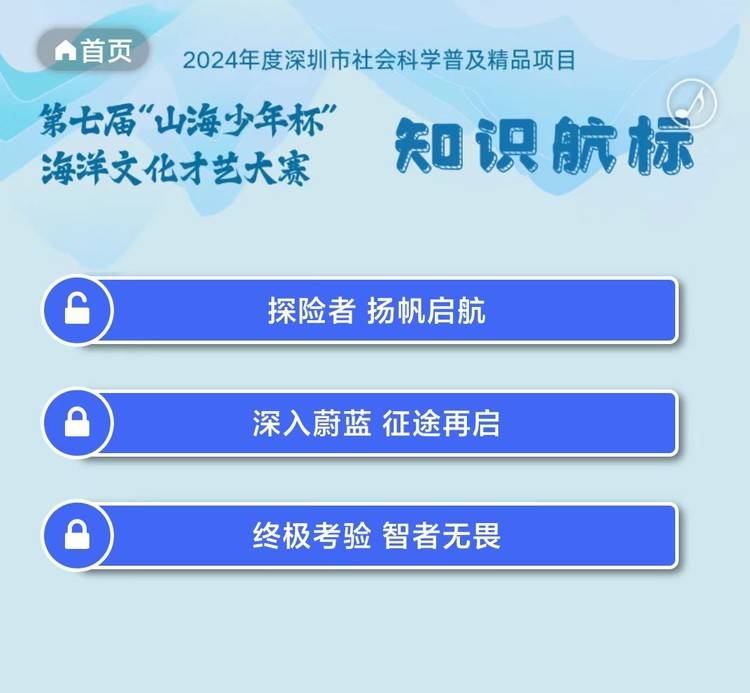Viewport: 750px width, 693px height.
Task: Toggle the background music note icon
Action: (691, 102)
